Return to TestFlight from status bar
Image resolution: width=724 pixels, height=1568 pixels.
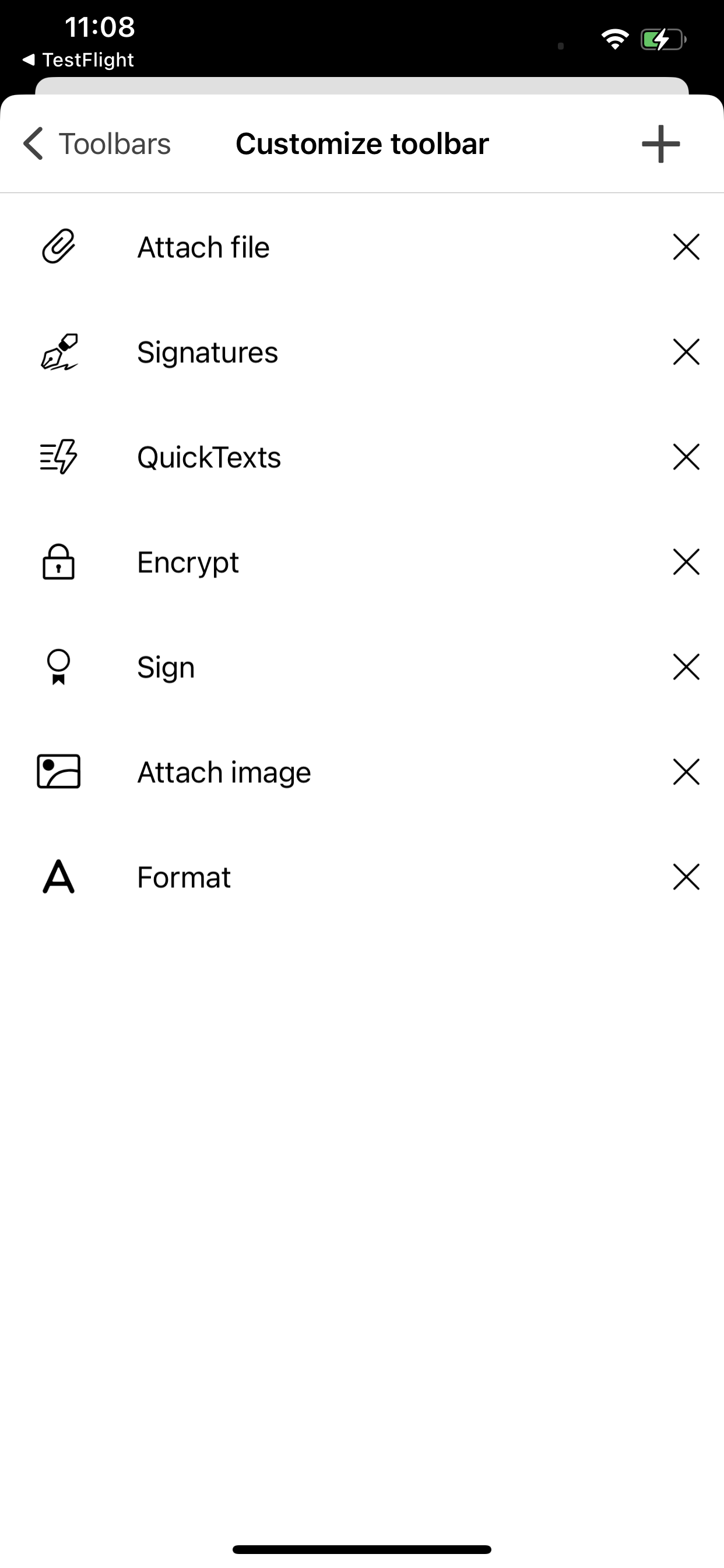(78, 60)
